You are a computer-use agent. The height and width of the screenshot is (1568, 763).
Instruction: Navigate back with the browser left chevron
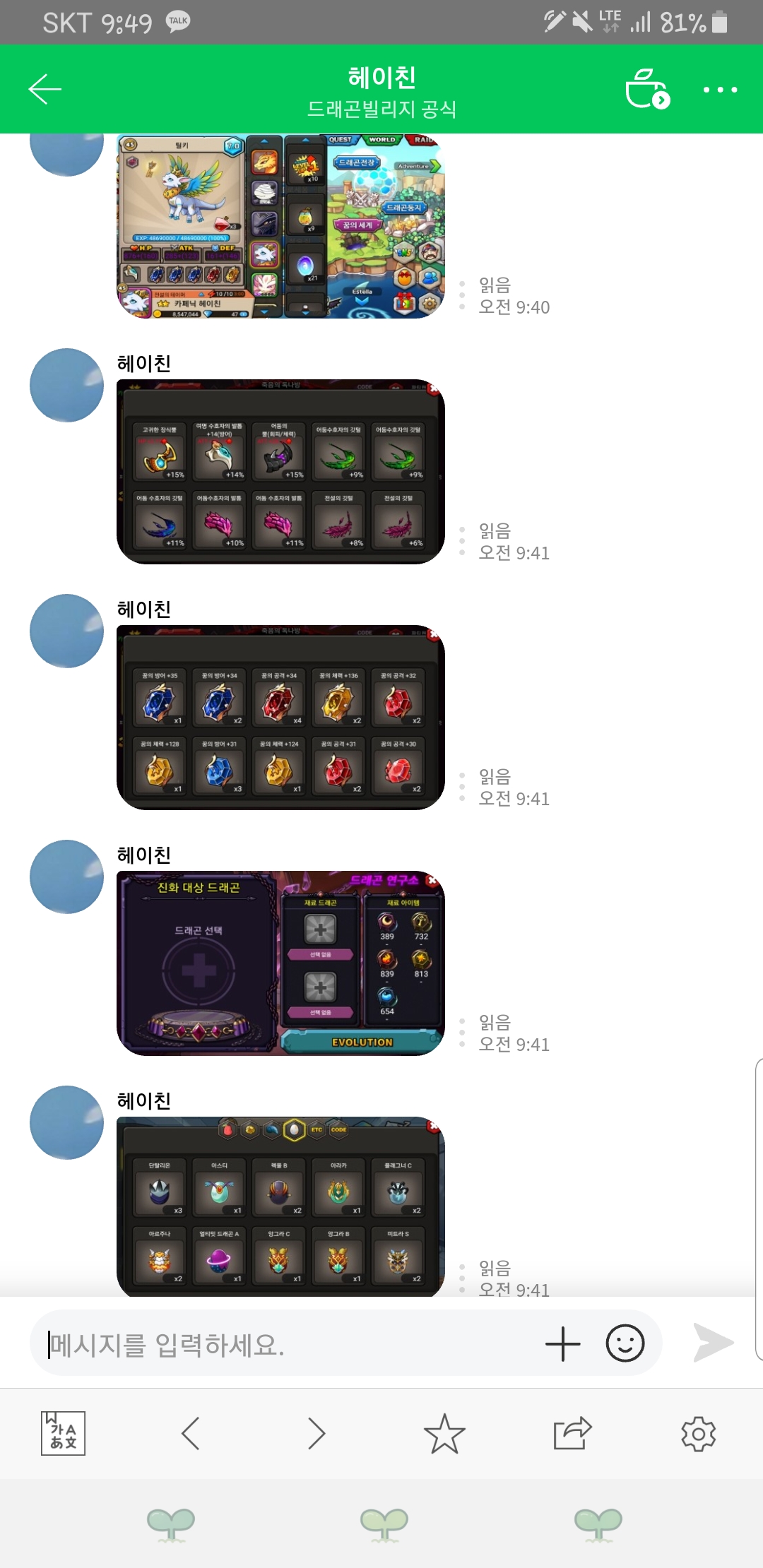click(x=191, y=1434)
